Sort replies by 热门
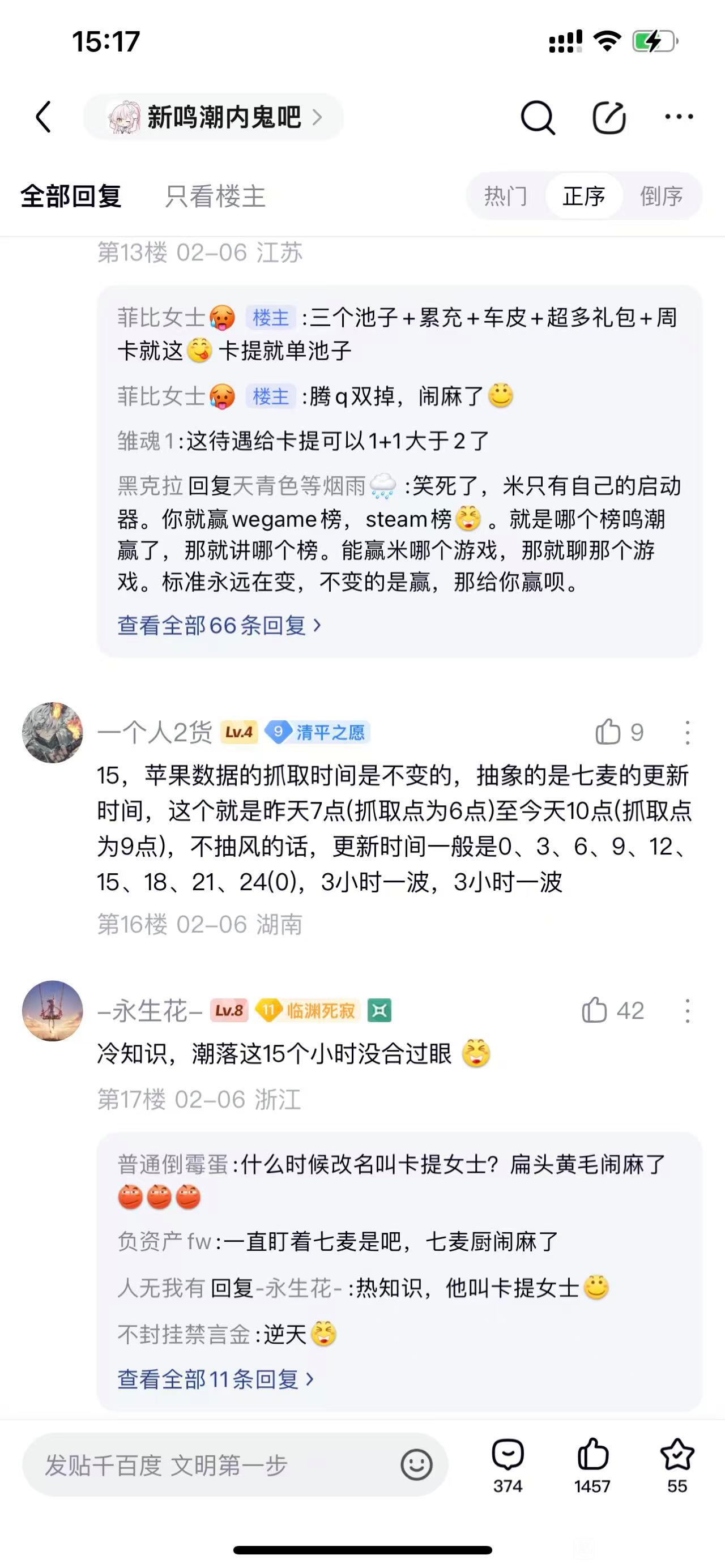Viewport: 725px width, 1568px height. point(505,196)
